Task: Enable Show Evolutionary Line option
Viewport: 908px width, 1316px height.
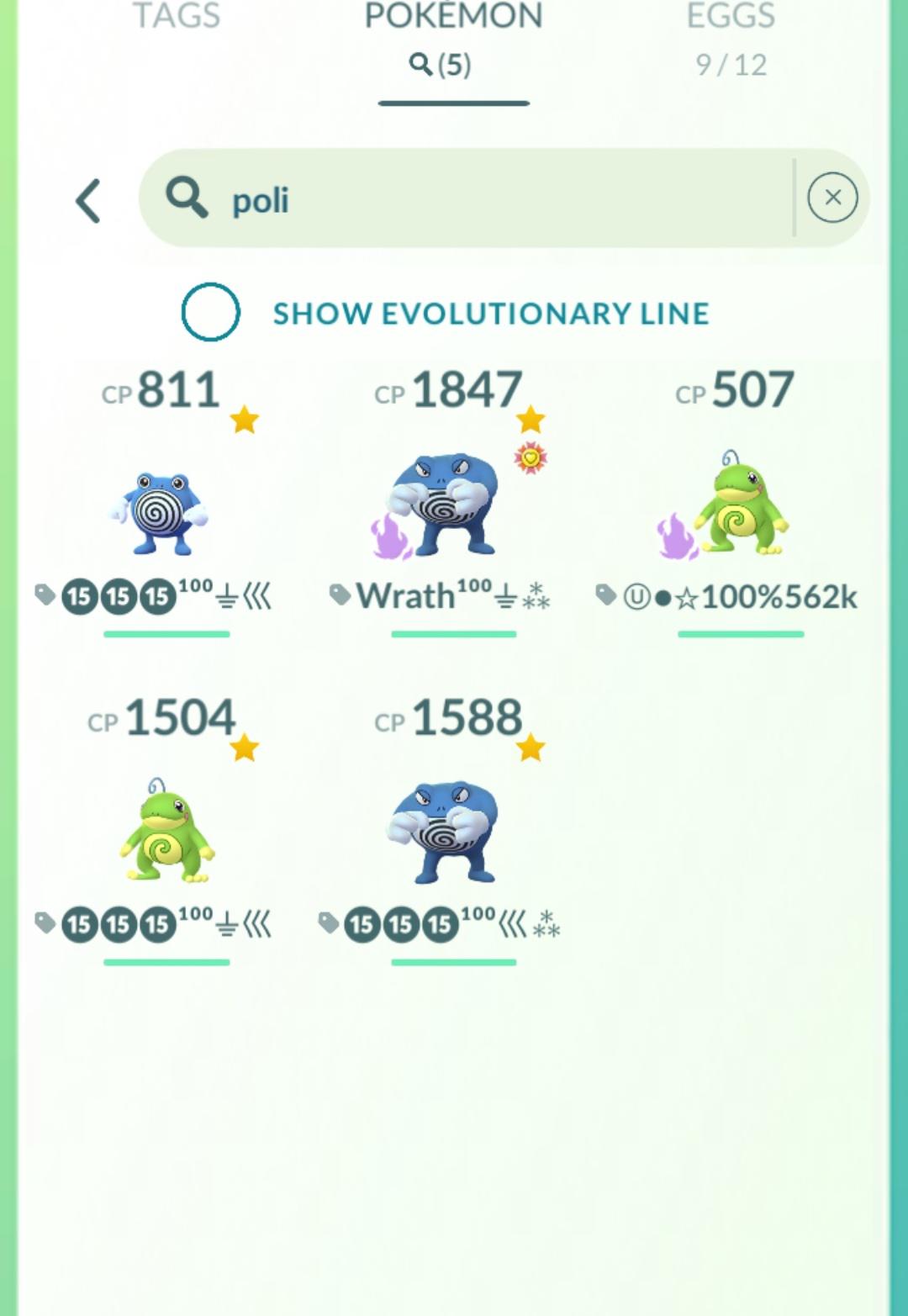Action: [210, 312]
